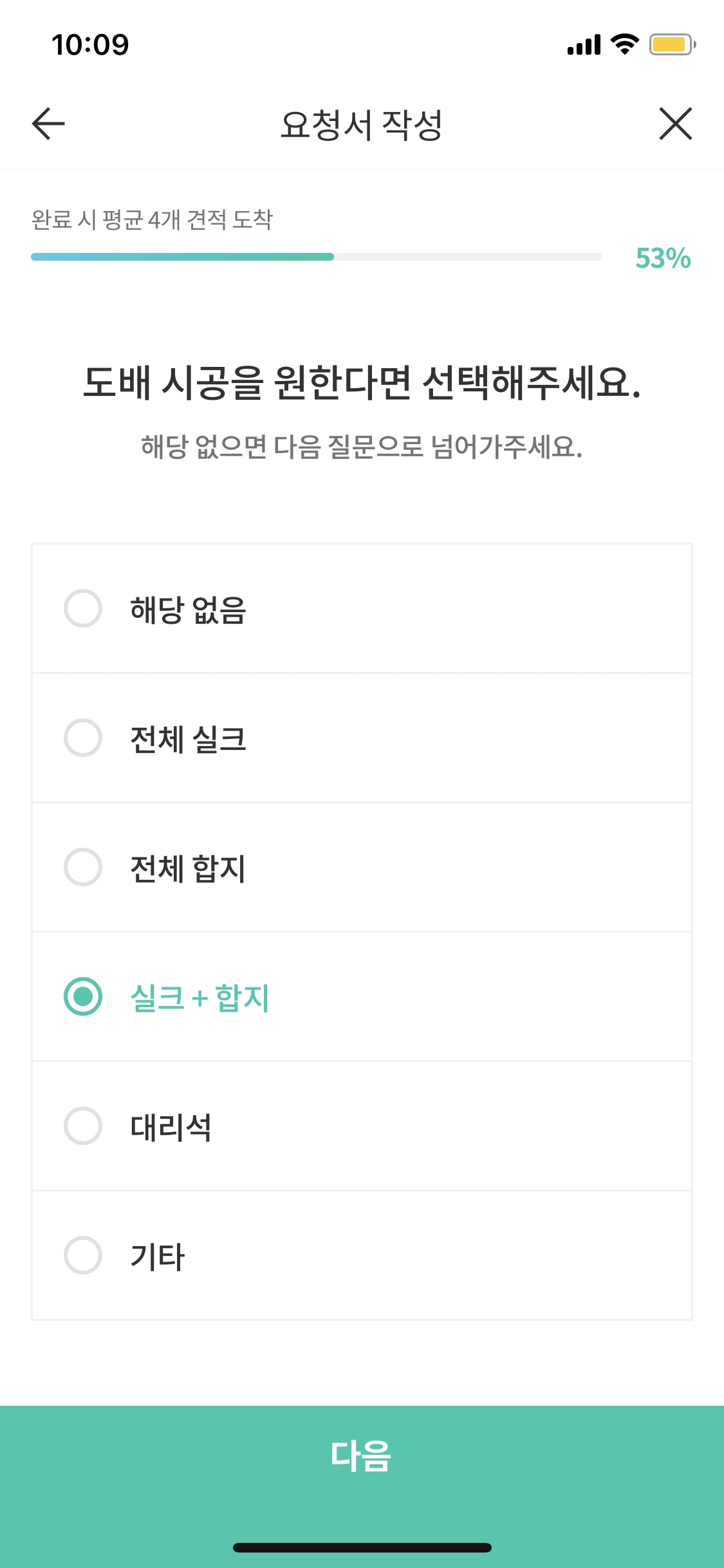Tap the battery indicator icon
724x1568 pixels.
click(x=669, y=44)
